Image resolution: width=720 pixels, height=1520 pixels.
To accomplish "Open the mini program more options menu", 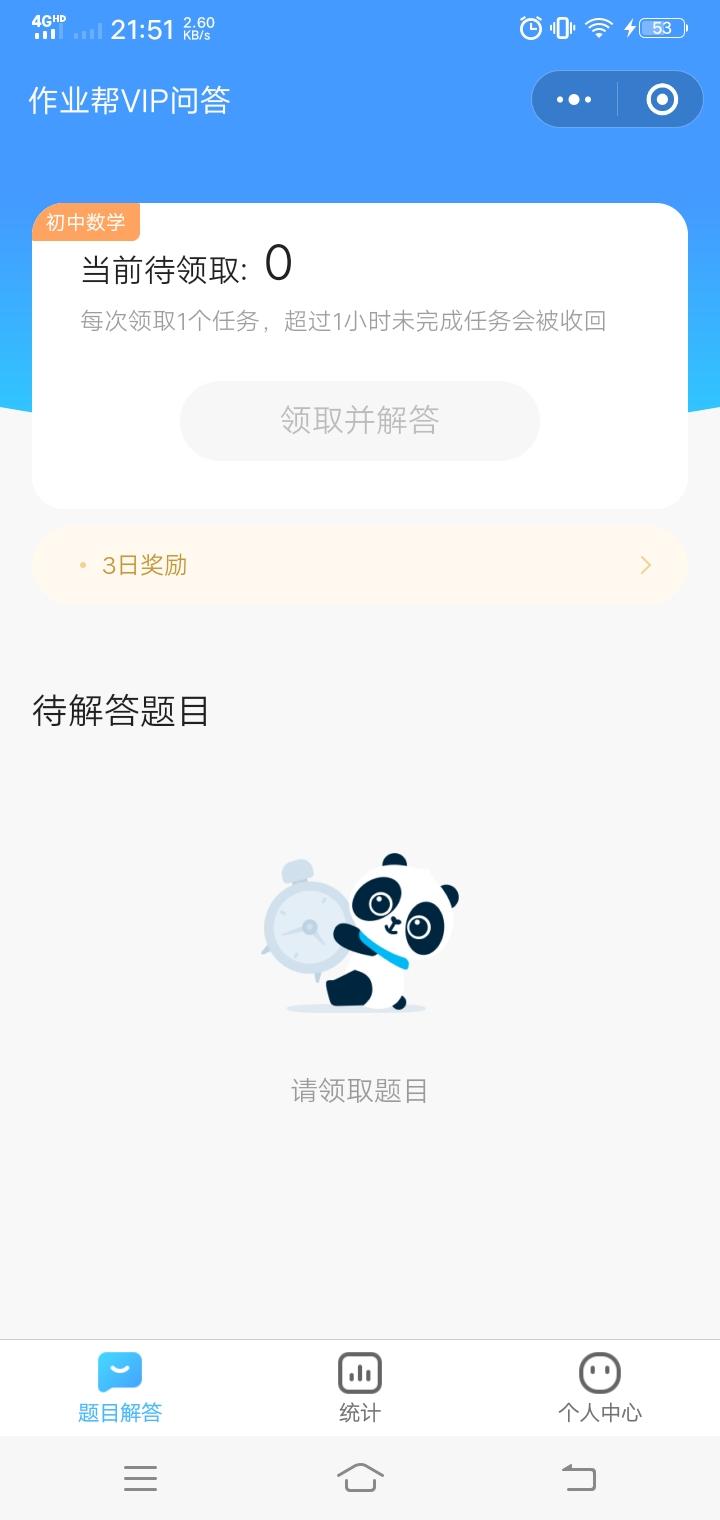I will point(574,99).
